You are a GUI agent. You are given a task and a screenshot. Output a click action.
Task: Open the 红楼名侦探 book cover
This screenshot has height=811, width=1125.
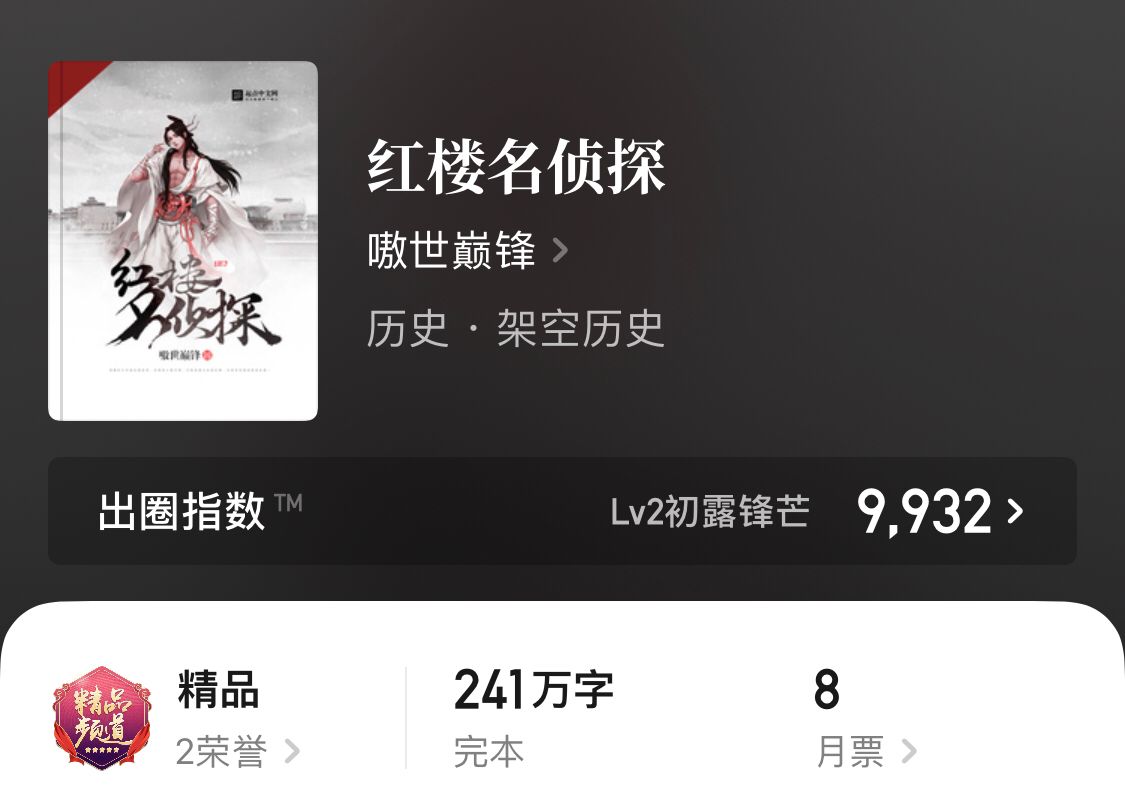[183, 241]
